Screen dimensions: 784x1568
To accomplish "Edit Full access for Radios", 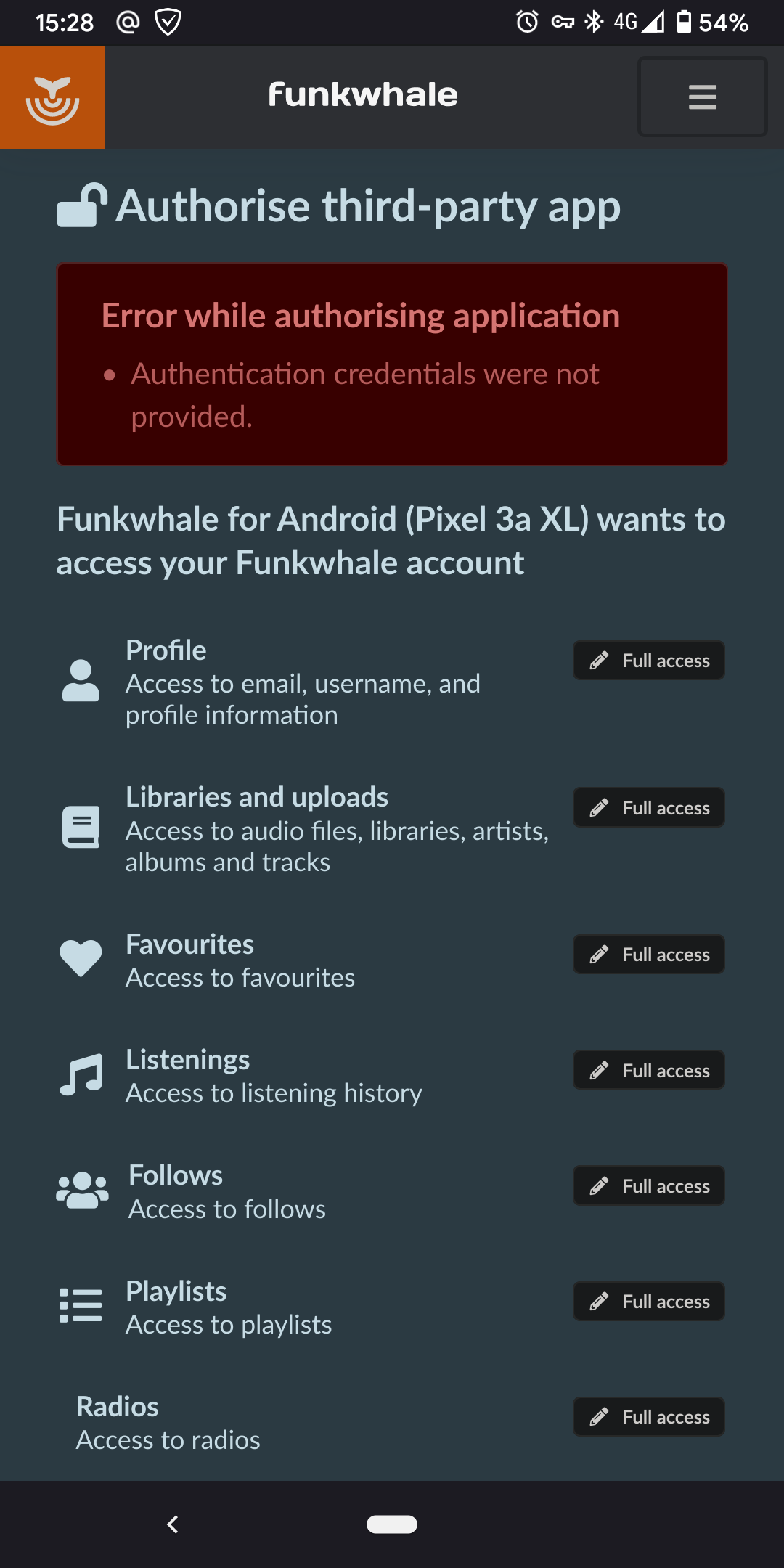I will click(649, 1416).
